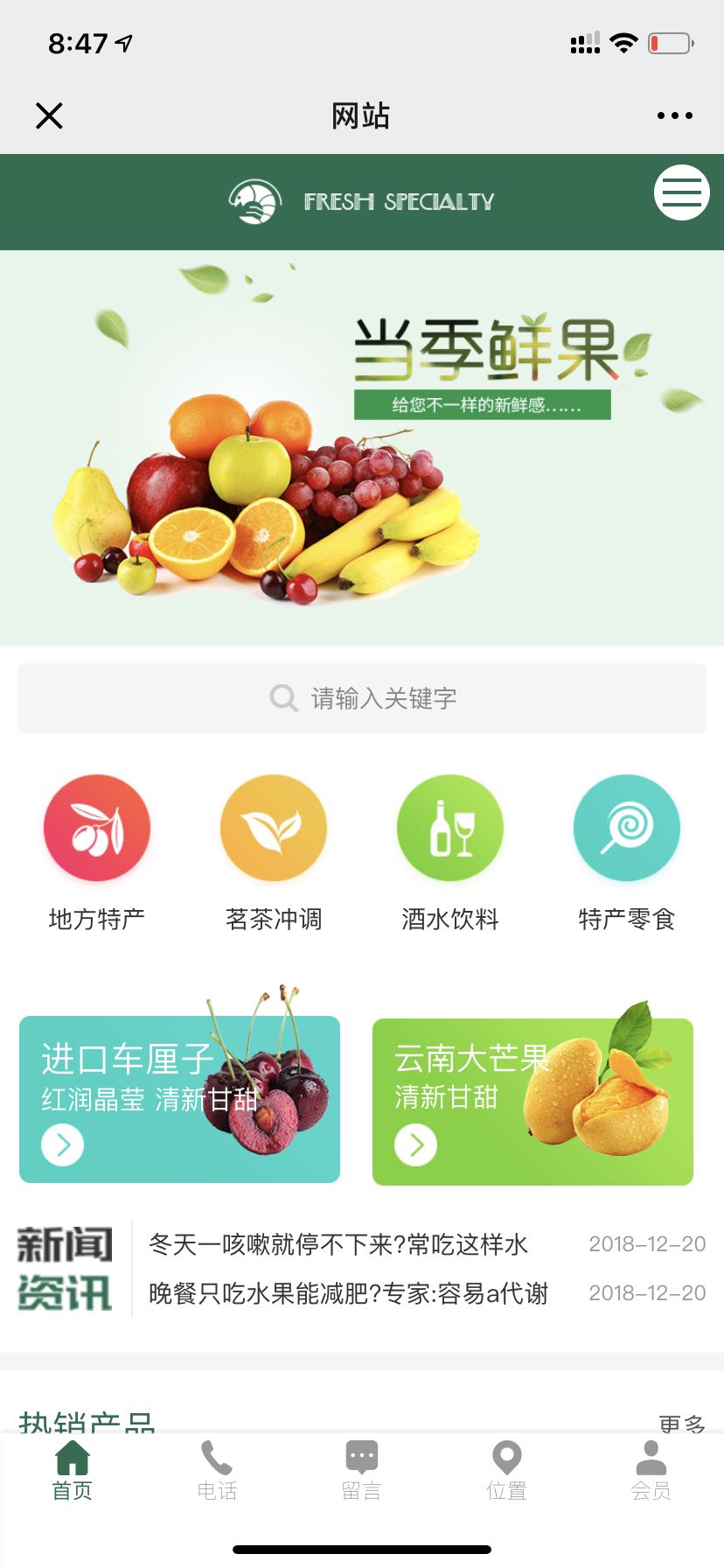Close the 网站 webview page
The image size is (724, 1568).
(49, 115)
